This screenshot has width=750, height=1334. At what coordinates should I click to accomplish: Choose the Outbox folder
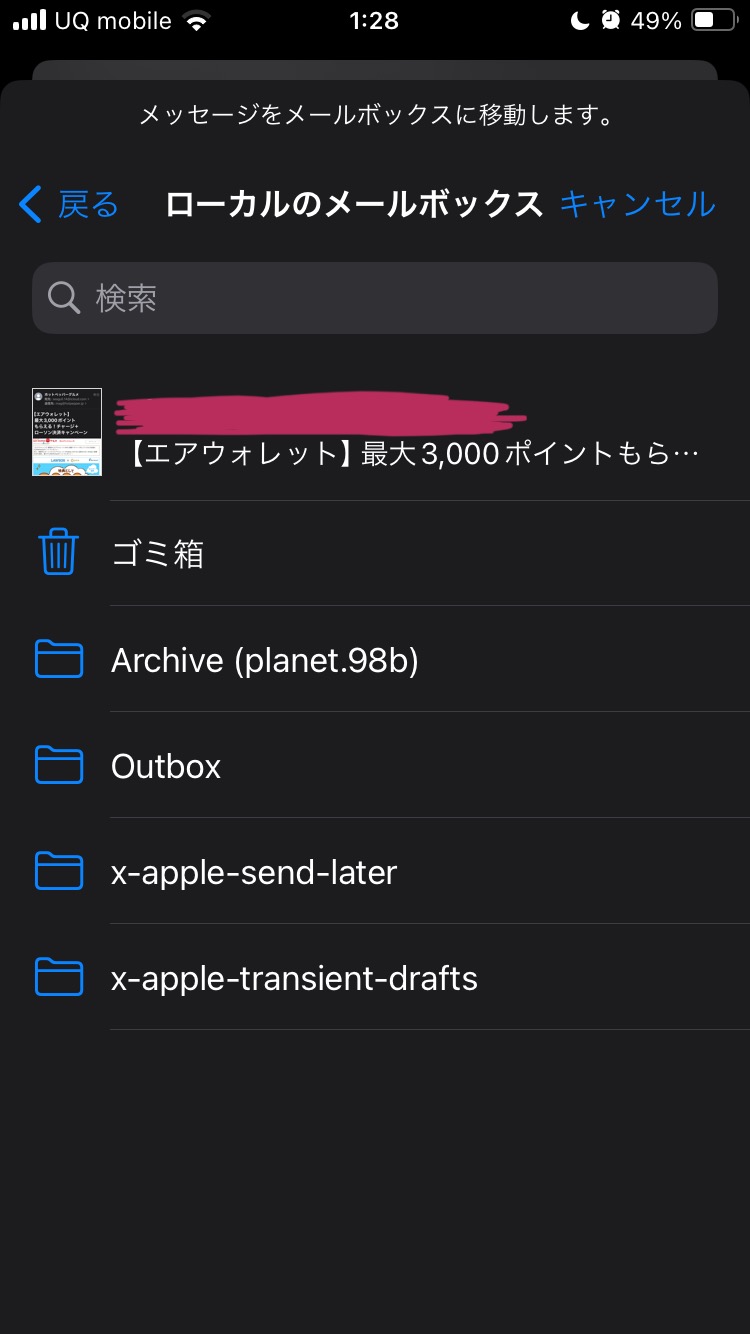166,766
